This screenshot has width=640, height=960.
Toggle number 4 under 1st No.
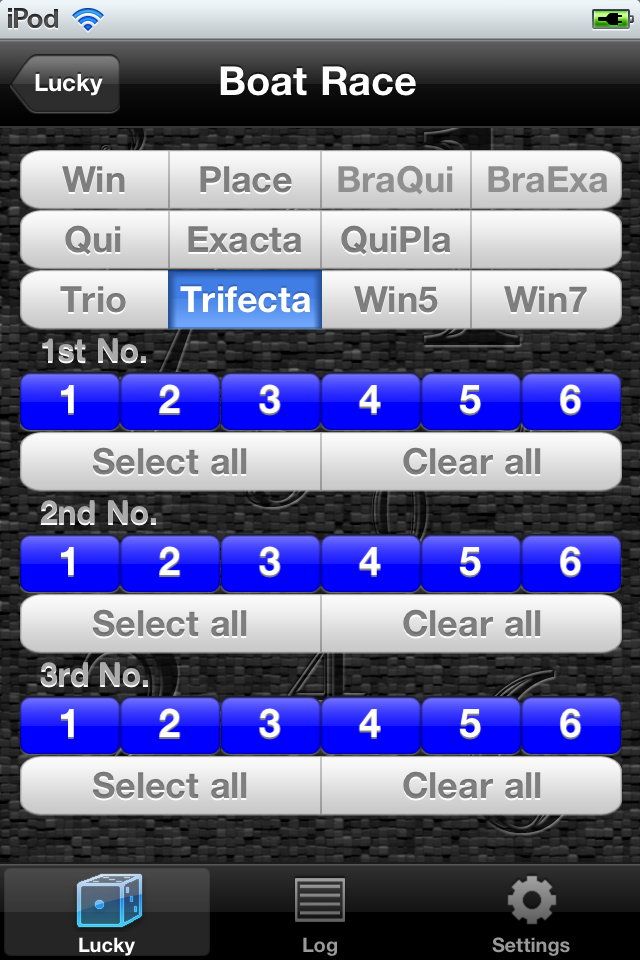370,401
